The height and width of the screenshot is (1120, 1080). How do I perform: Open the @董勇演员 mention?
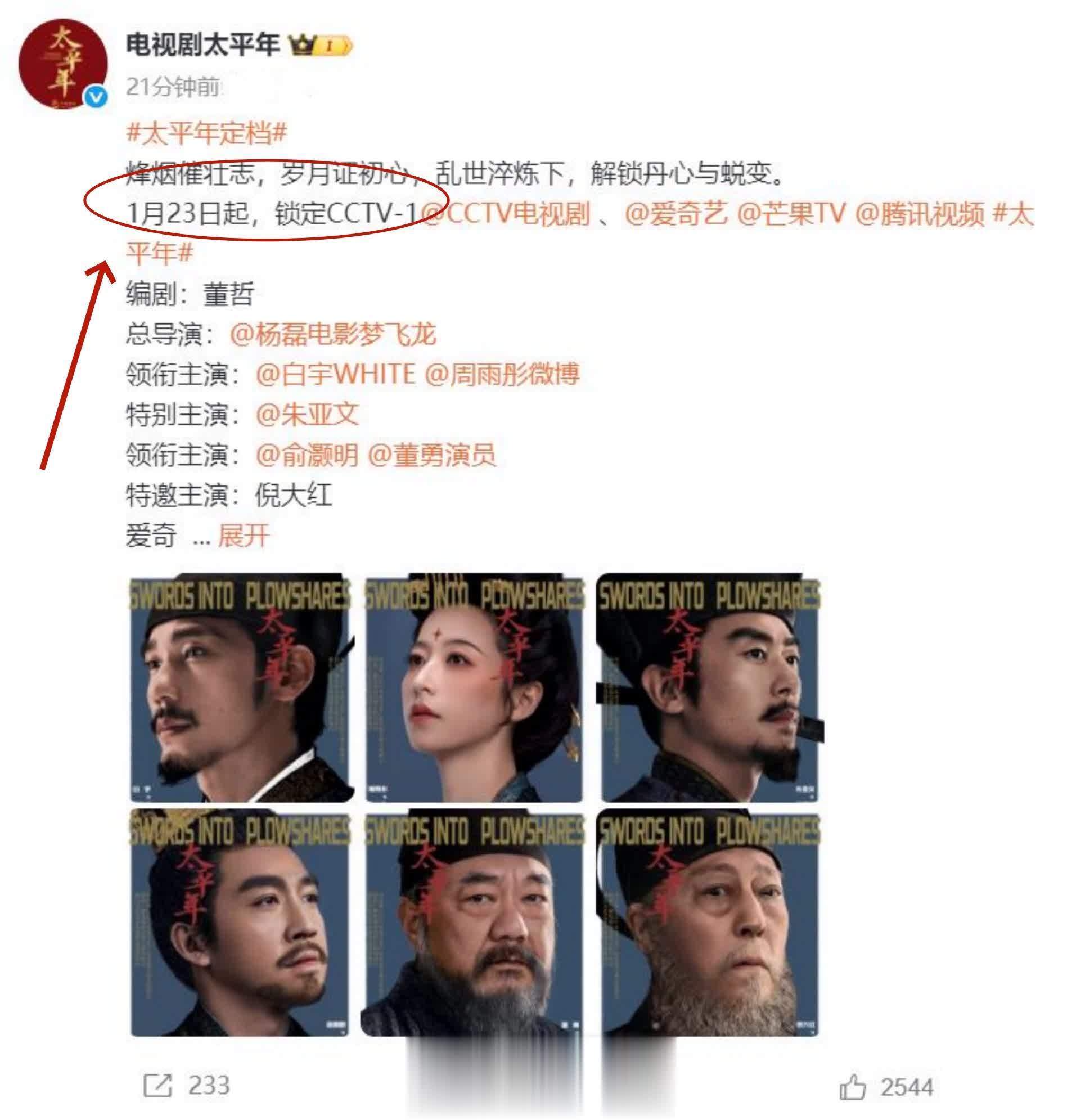[x=431, y=455]
